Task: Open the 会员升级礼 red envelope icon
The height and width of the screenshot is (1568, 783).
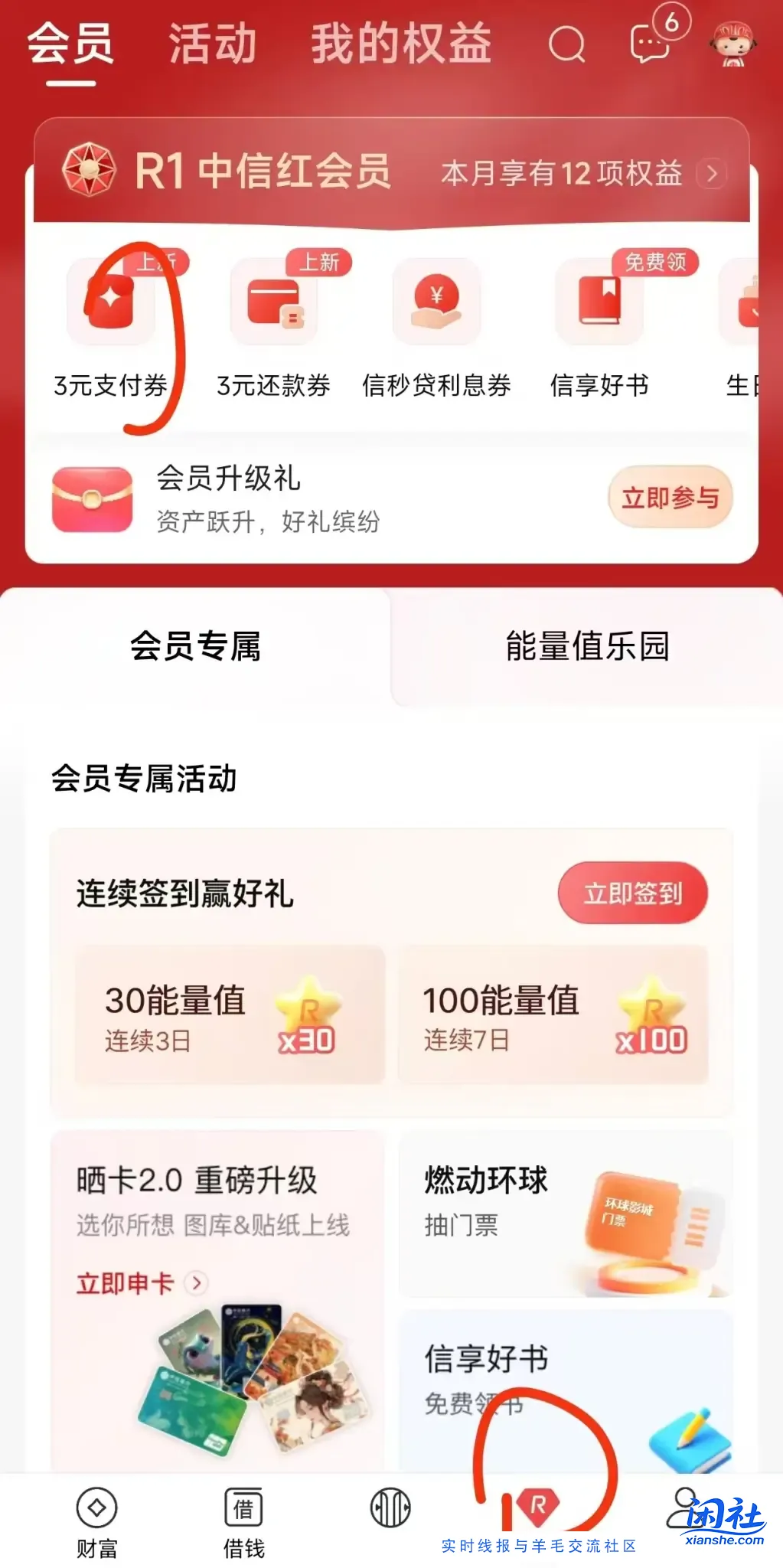Action: click(x=93, y=498)
